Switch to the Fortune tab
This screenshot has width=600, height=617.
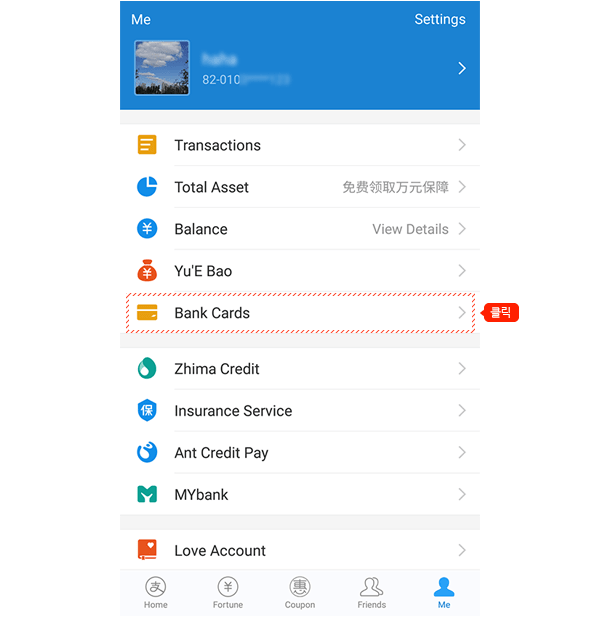pyautogui.click(x=228, y=593)
